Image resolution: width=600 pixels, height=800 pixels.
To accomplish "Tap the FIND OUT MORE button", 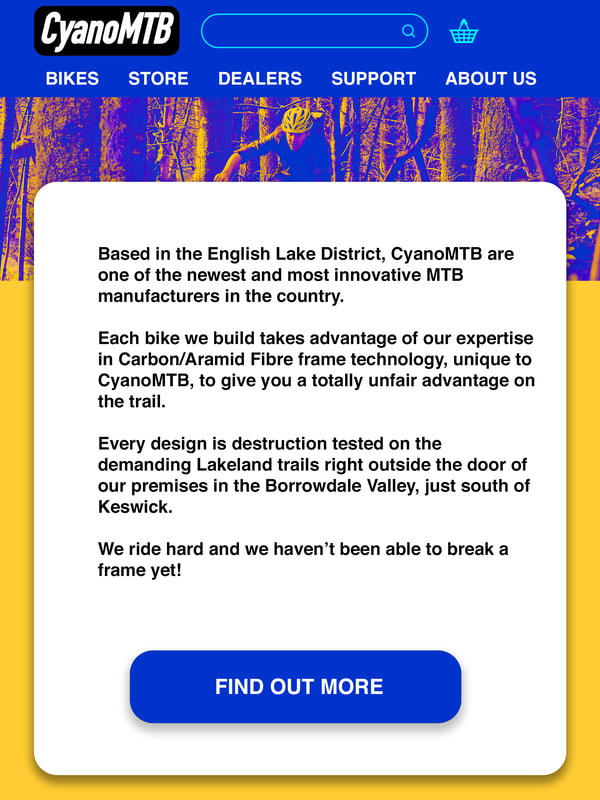I will pyautogui.click(x=295, y=687).
